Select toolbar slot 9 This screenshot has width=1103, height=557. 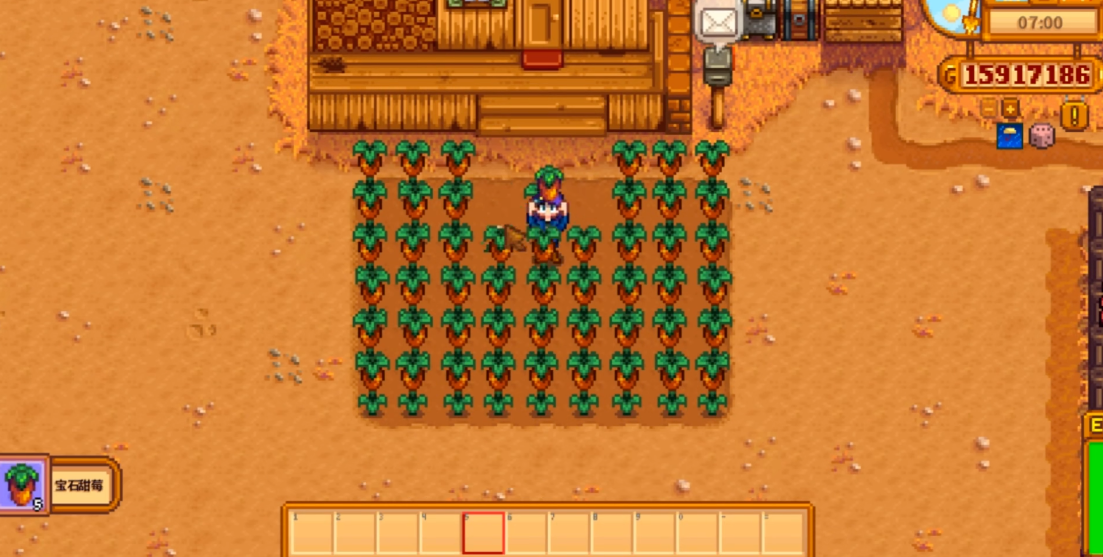click(655, 532)
